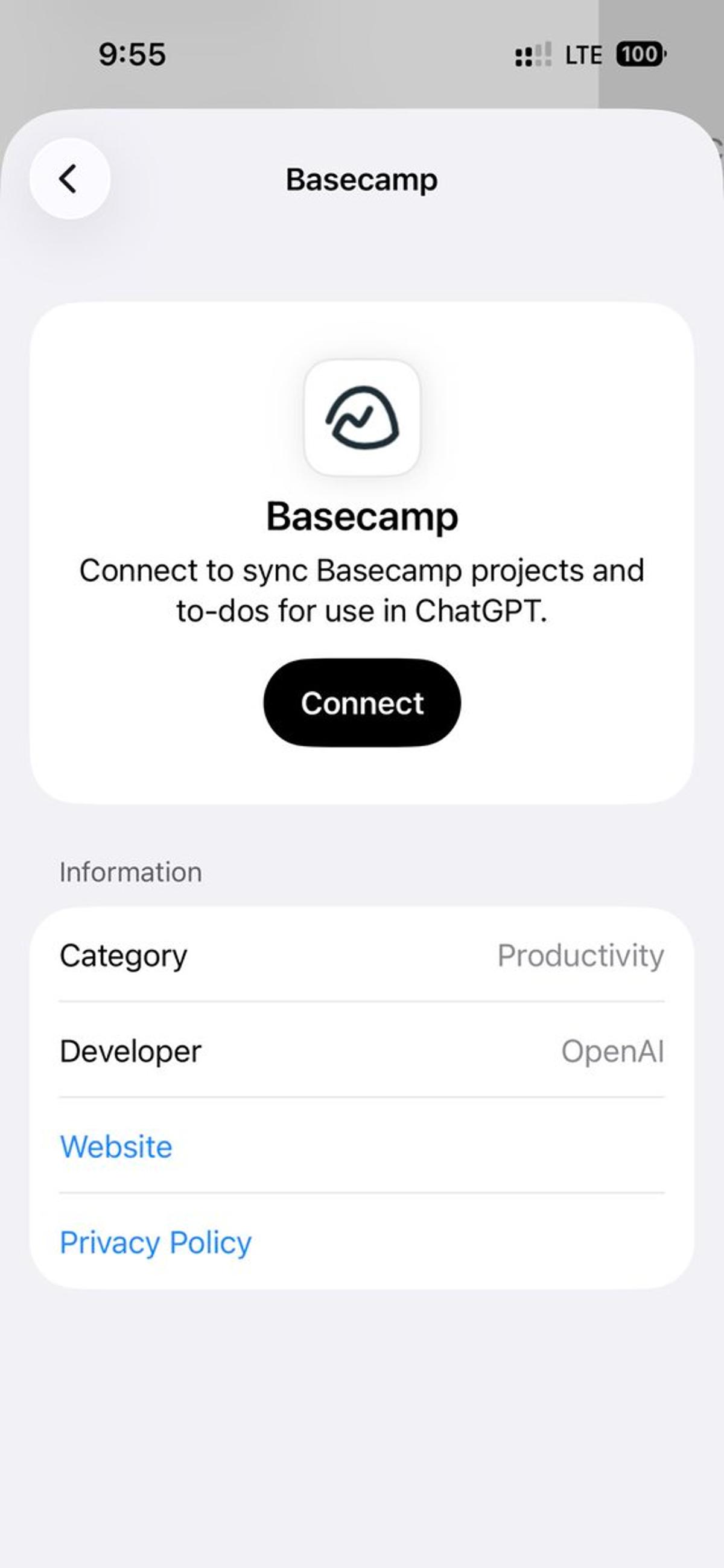Tap the Productivity value text
The height and width of the screenshot is (1568, 724).
click(x=580, y=955)
